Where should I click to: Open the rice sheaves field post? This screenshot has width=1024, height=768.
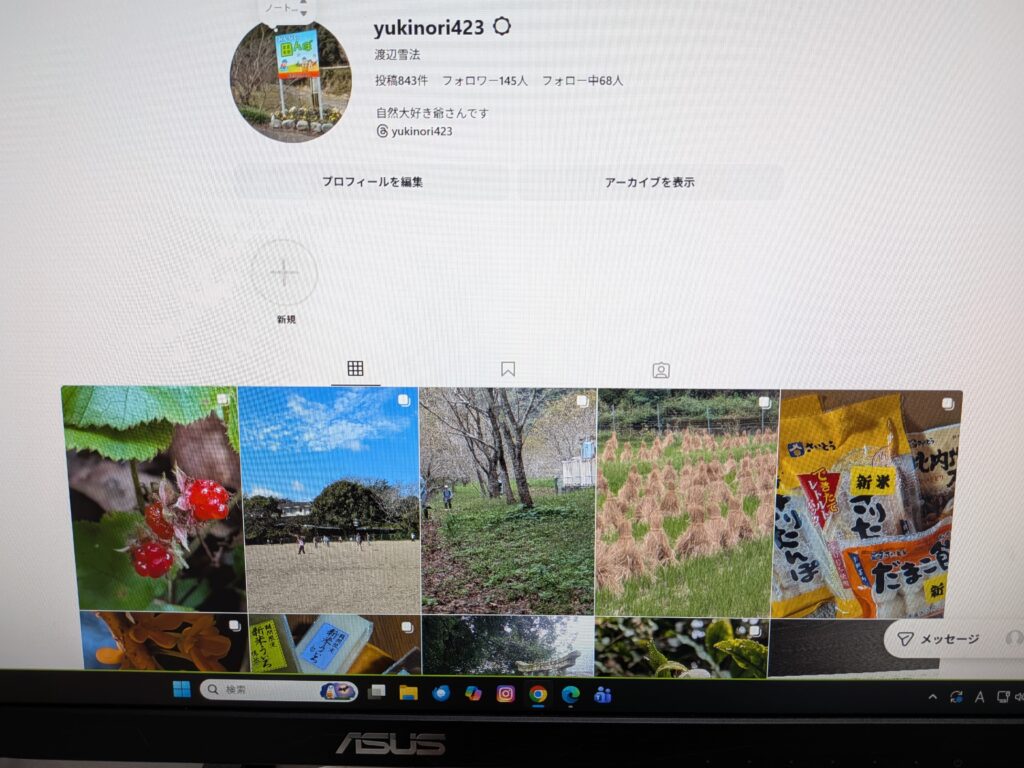686,502
